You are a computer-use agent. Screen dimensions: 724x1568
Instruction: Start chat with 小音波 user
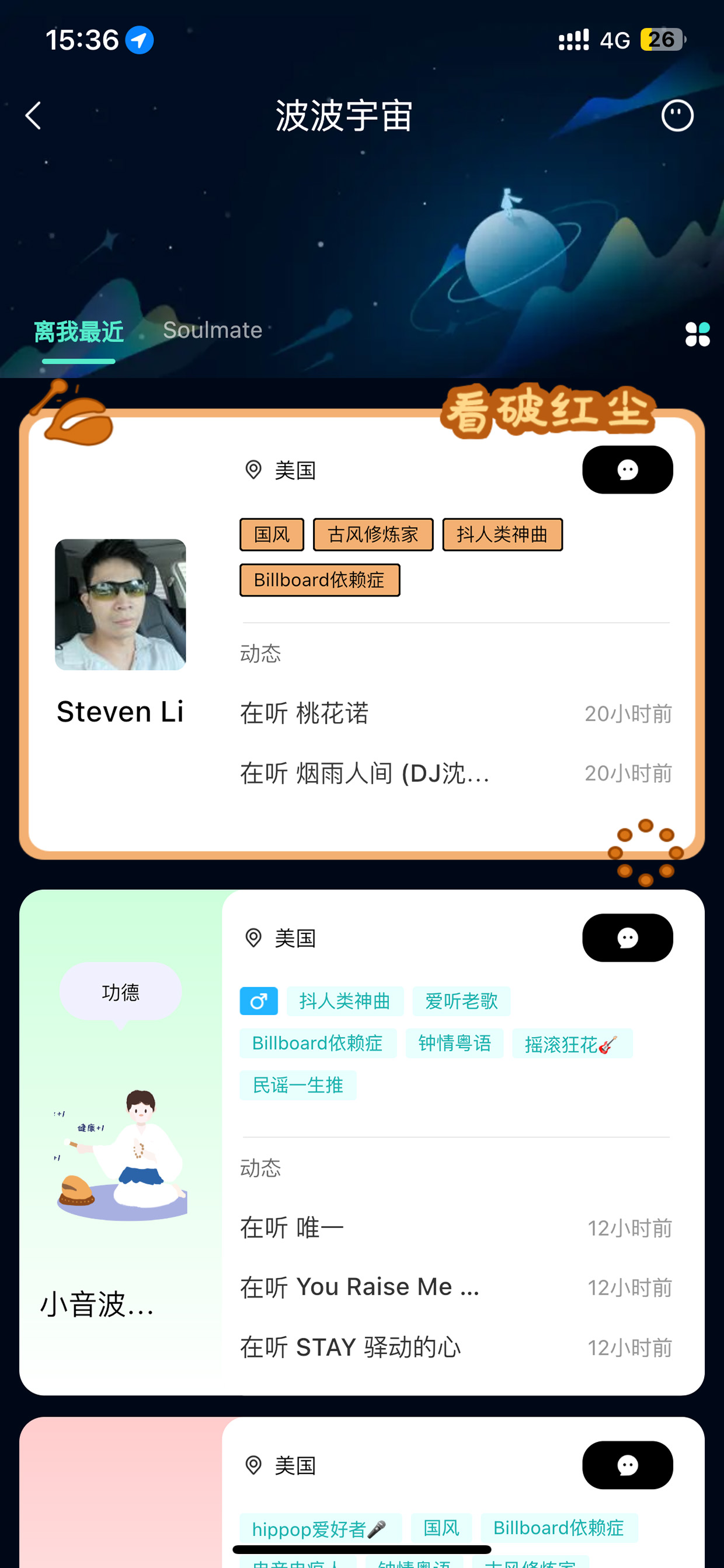627,938
